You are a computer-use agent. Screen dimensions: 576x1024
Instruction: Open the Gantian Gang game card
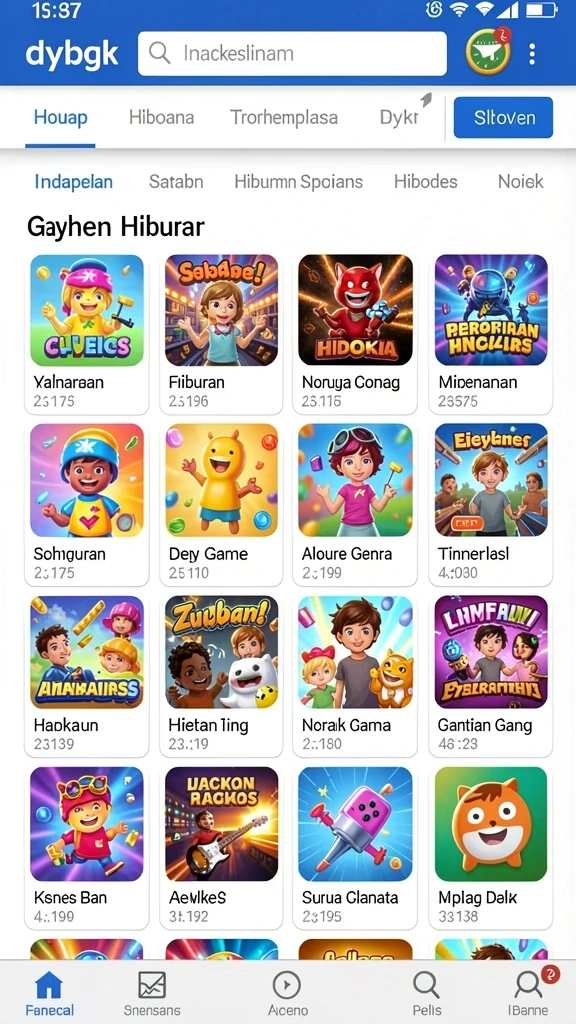pos(490,675)
